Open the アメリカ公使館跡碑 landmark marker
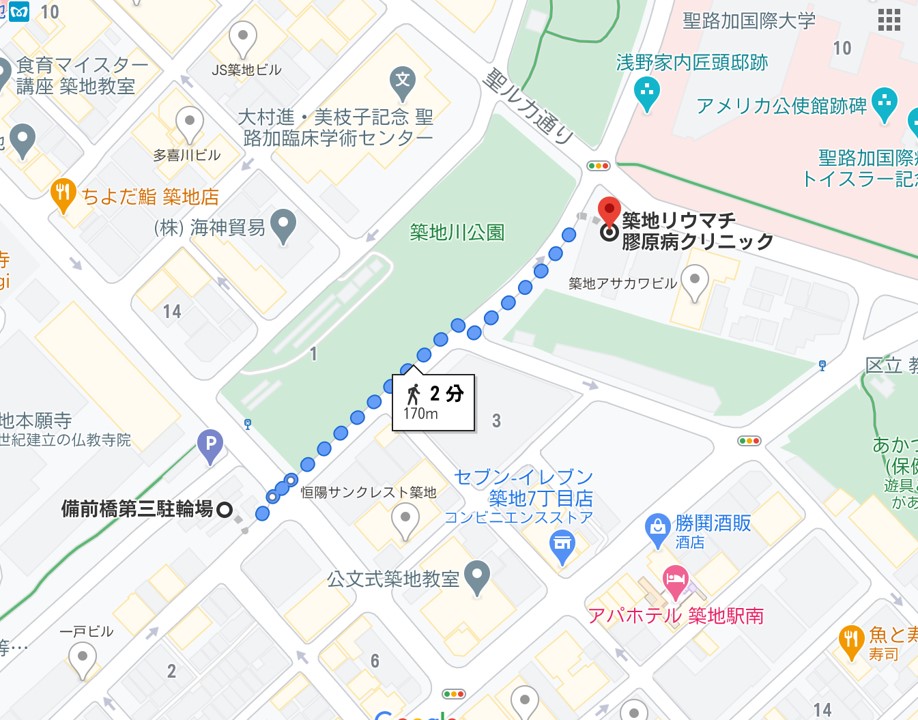Viewport: 918px width, 720px height. 884,103
